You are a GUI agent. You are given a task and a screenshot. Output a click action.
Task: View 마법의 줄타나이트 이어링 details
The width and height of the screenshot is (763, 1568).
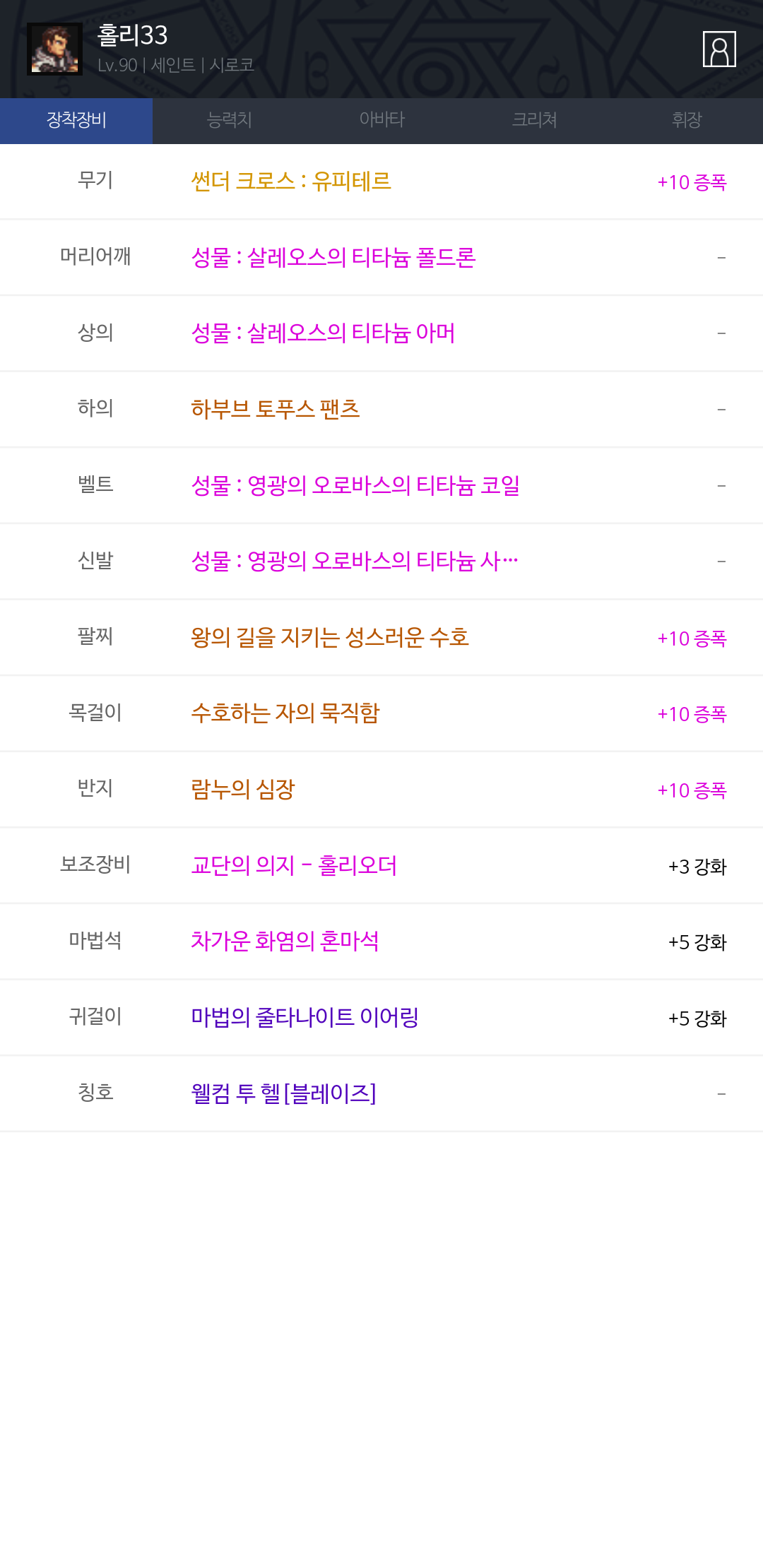pyautogui.click(x=304, y=1018)
